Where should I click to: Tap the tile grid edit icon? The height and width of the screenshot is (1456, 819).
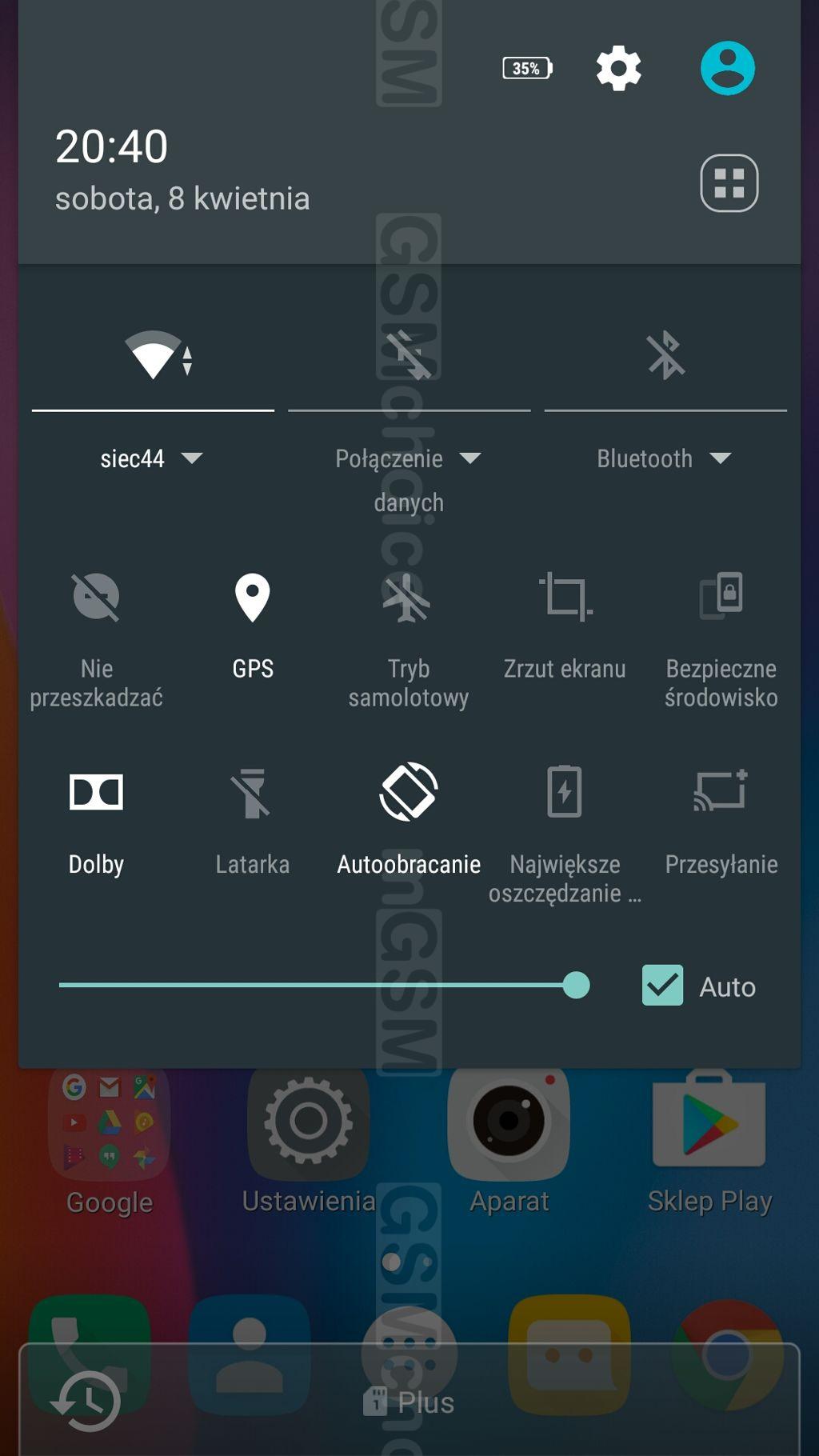(x=729, y=183)
